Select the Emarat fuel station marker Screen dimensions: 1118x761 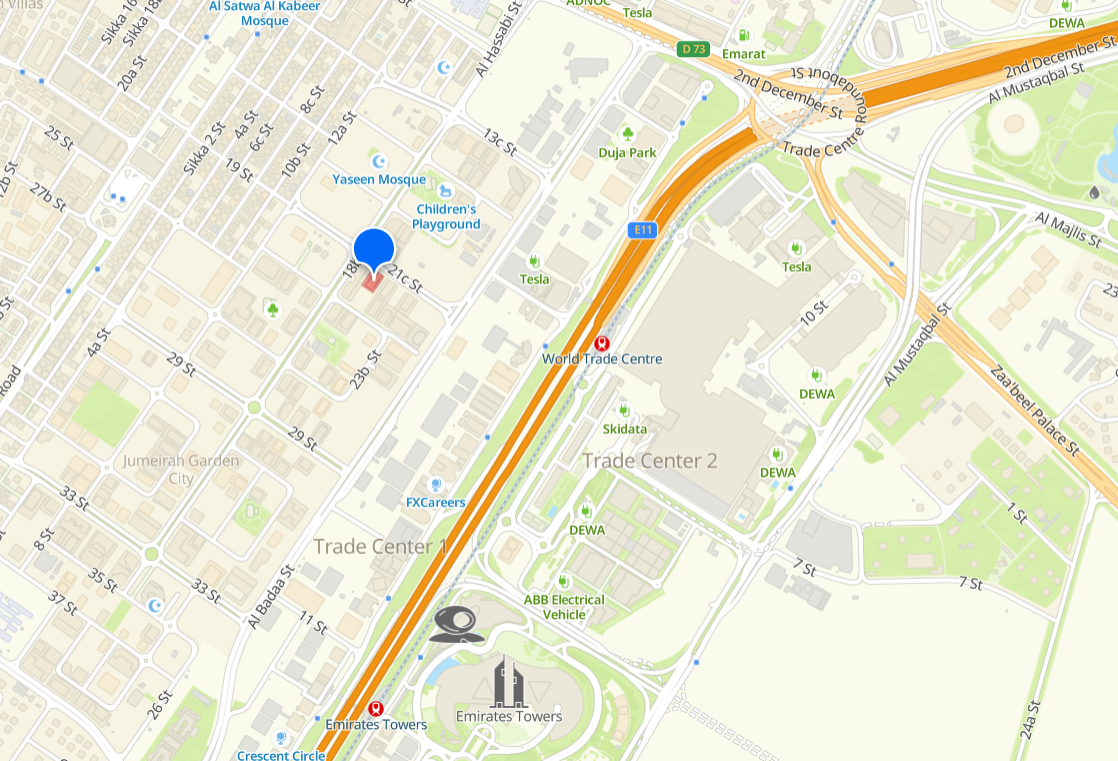point(743,35)
